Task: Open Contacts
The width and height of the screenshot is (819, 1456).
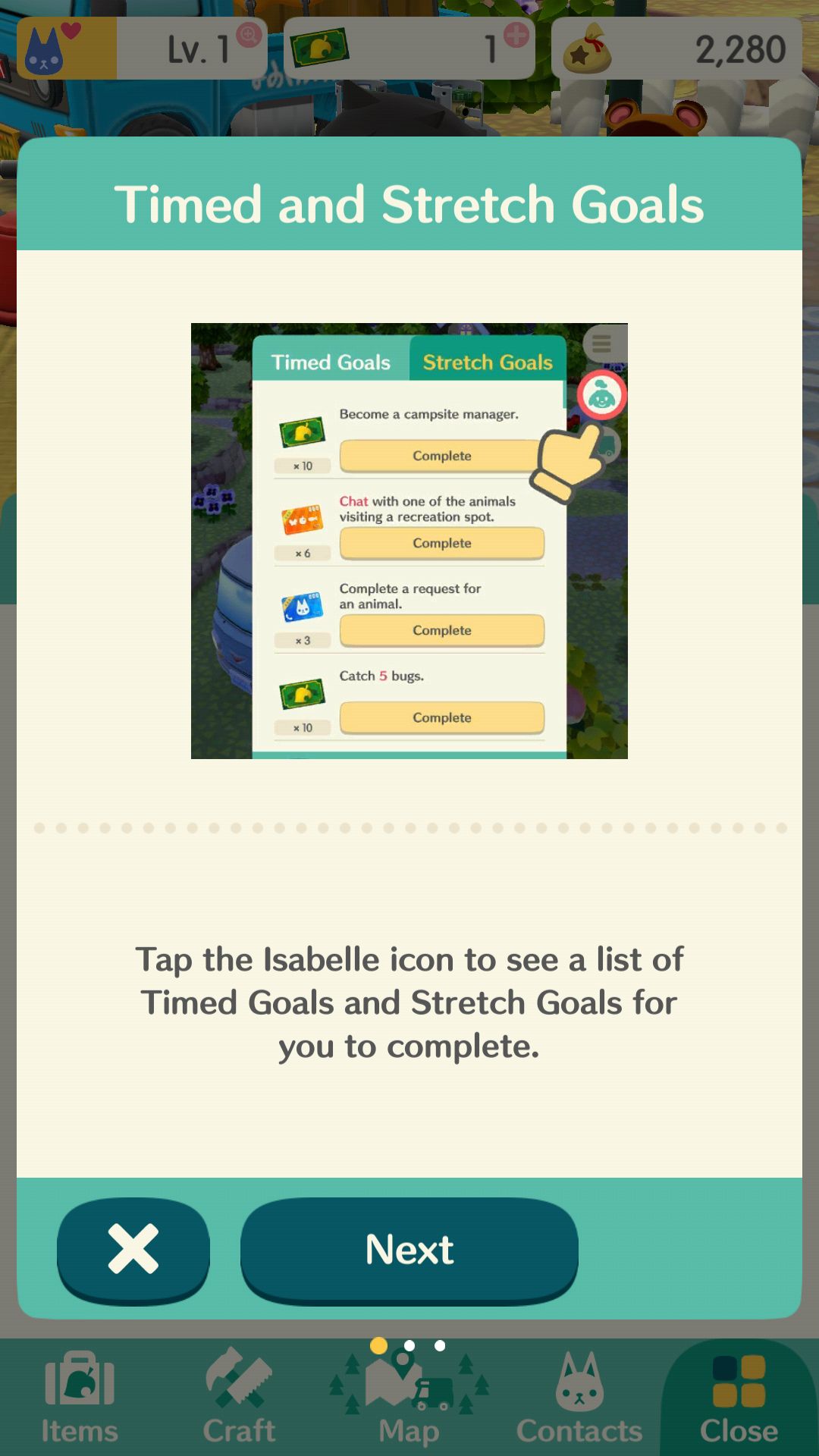Action: pyautogui.click(x=579, y=1398)
